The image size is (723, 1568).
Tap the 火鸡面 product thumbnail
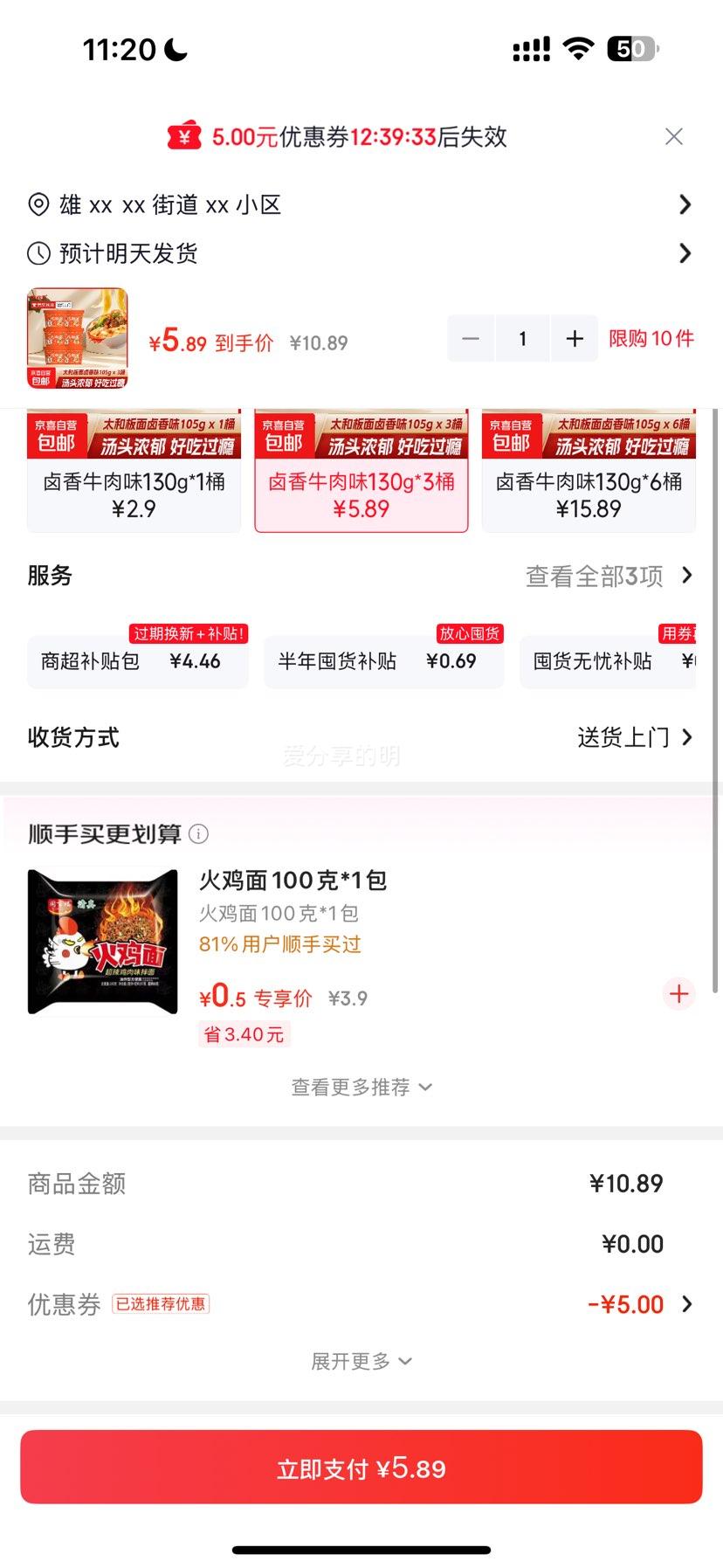(101, 943)
